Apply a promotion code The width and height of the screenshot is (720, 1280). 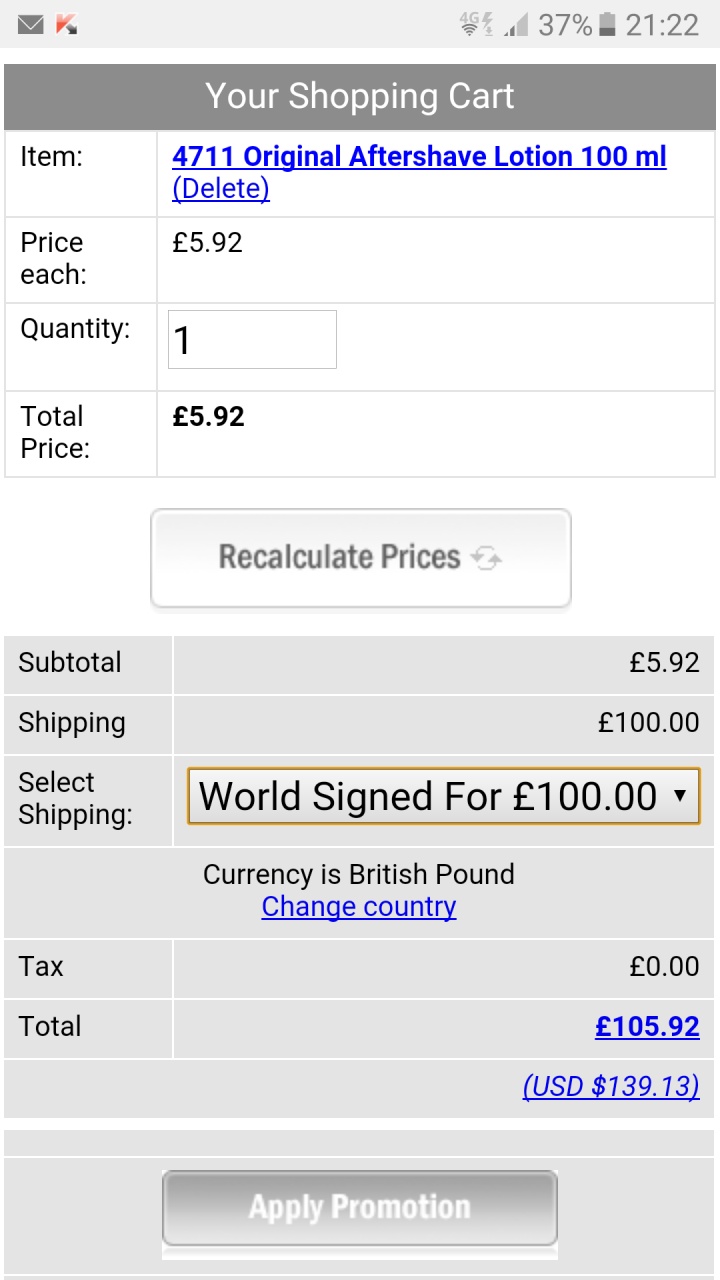click(360, 1208)
